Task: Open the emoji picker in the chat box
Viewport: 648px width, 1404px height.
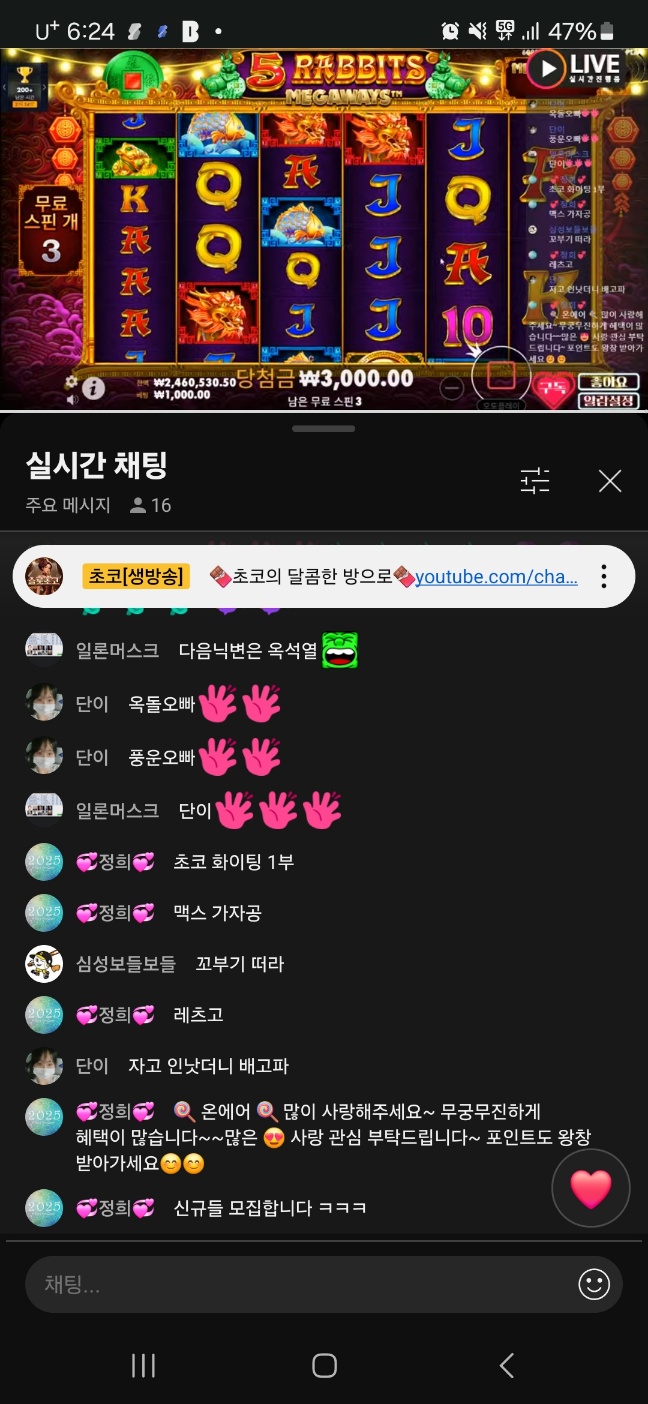Action: point(594,1285)
